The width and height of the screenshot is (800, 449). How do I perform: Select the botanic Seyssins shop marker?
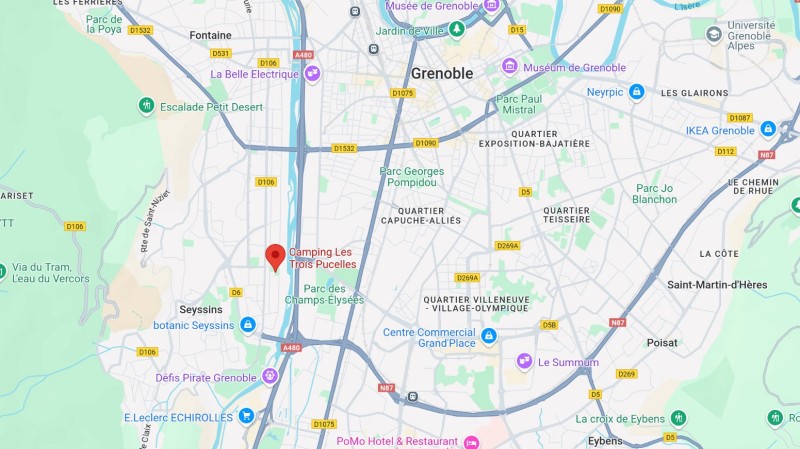(x=247, y=326)
